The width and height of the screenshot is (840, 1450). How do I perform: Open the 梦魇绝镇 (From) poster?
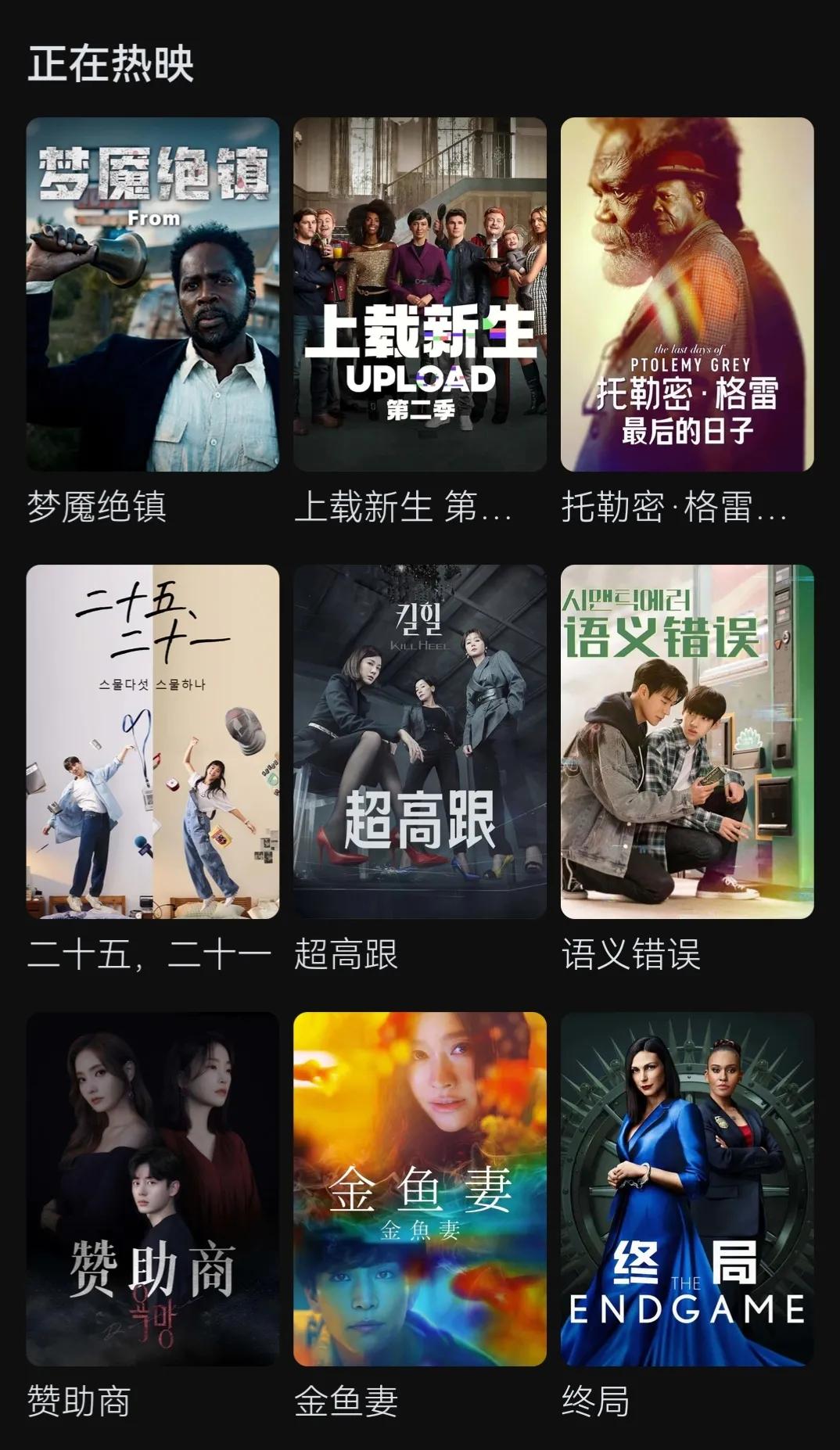pyautogui.click(x=153, y=294)
